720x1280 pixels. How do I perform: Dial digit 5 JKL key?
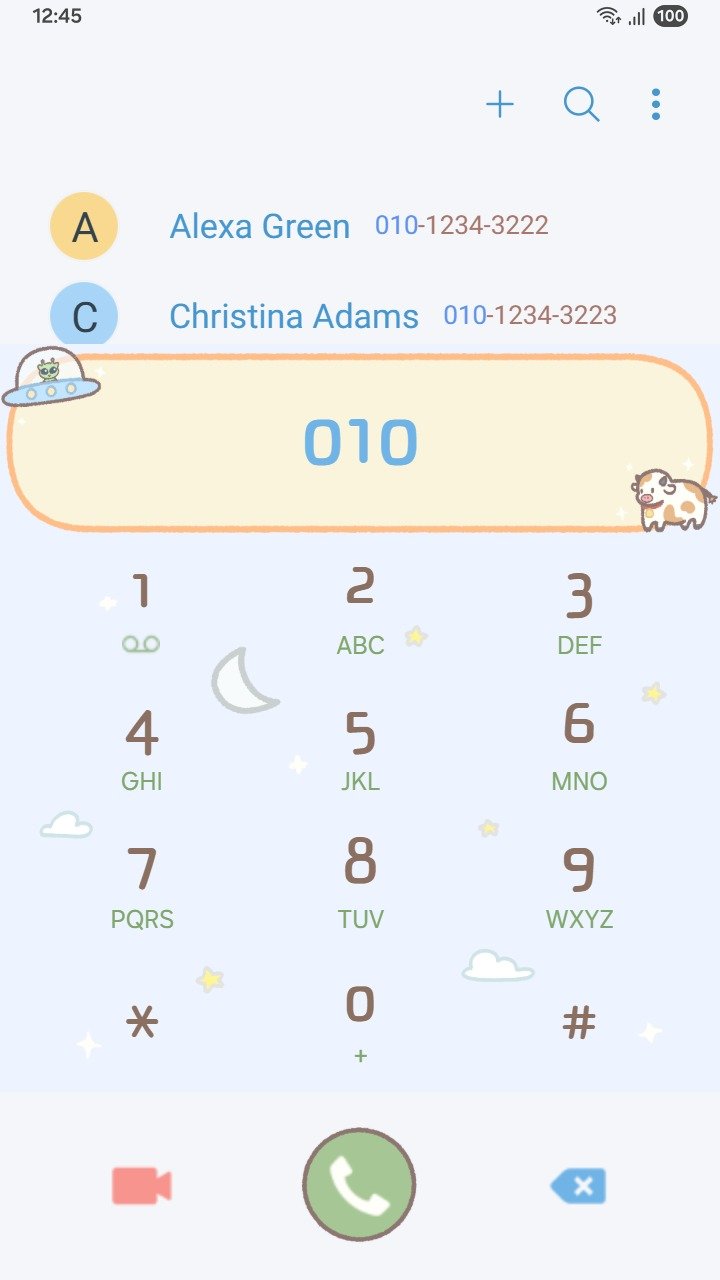(360, 748)
